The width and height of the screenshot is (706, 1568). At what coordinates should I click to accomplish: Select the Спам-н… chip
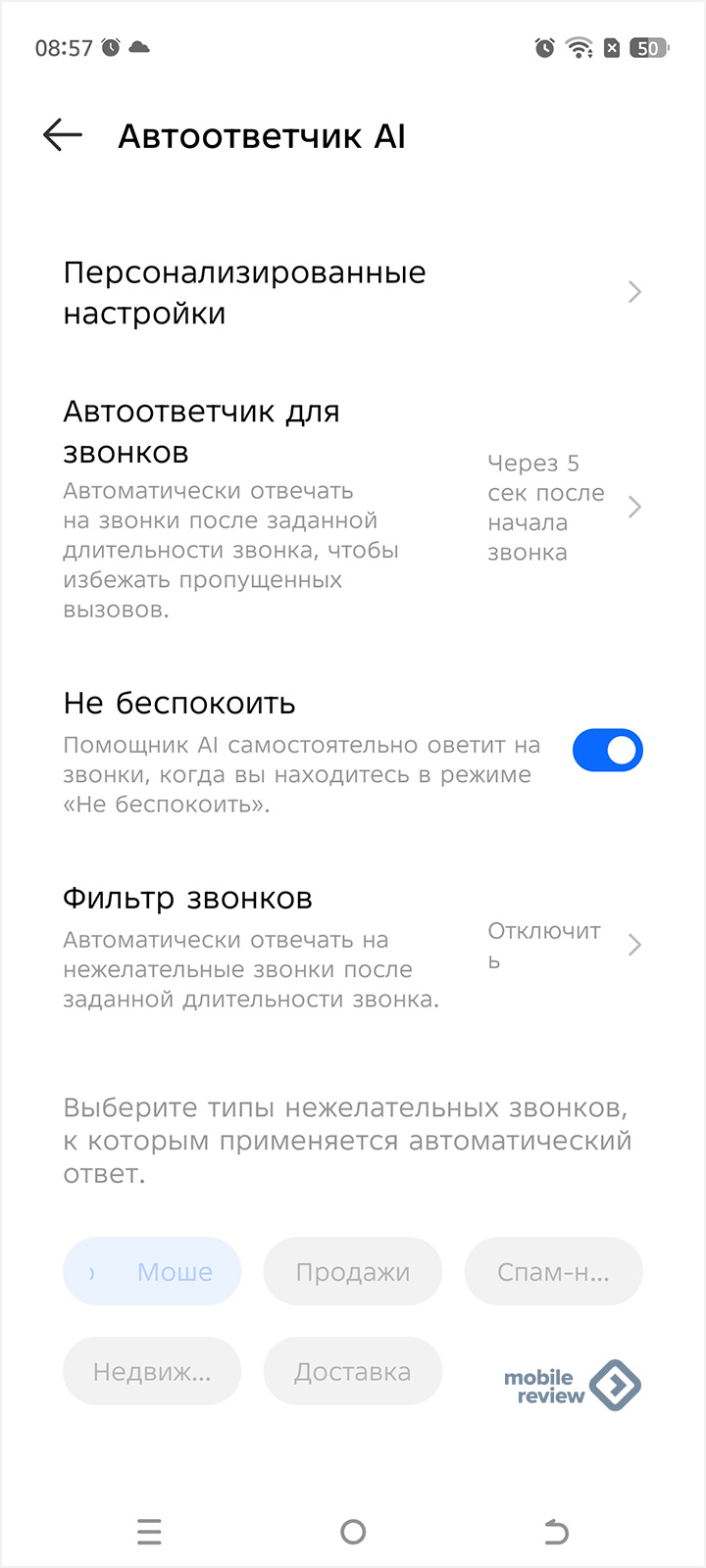553,1272
